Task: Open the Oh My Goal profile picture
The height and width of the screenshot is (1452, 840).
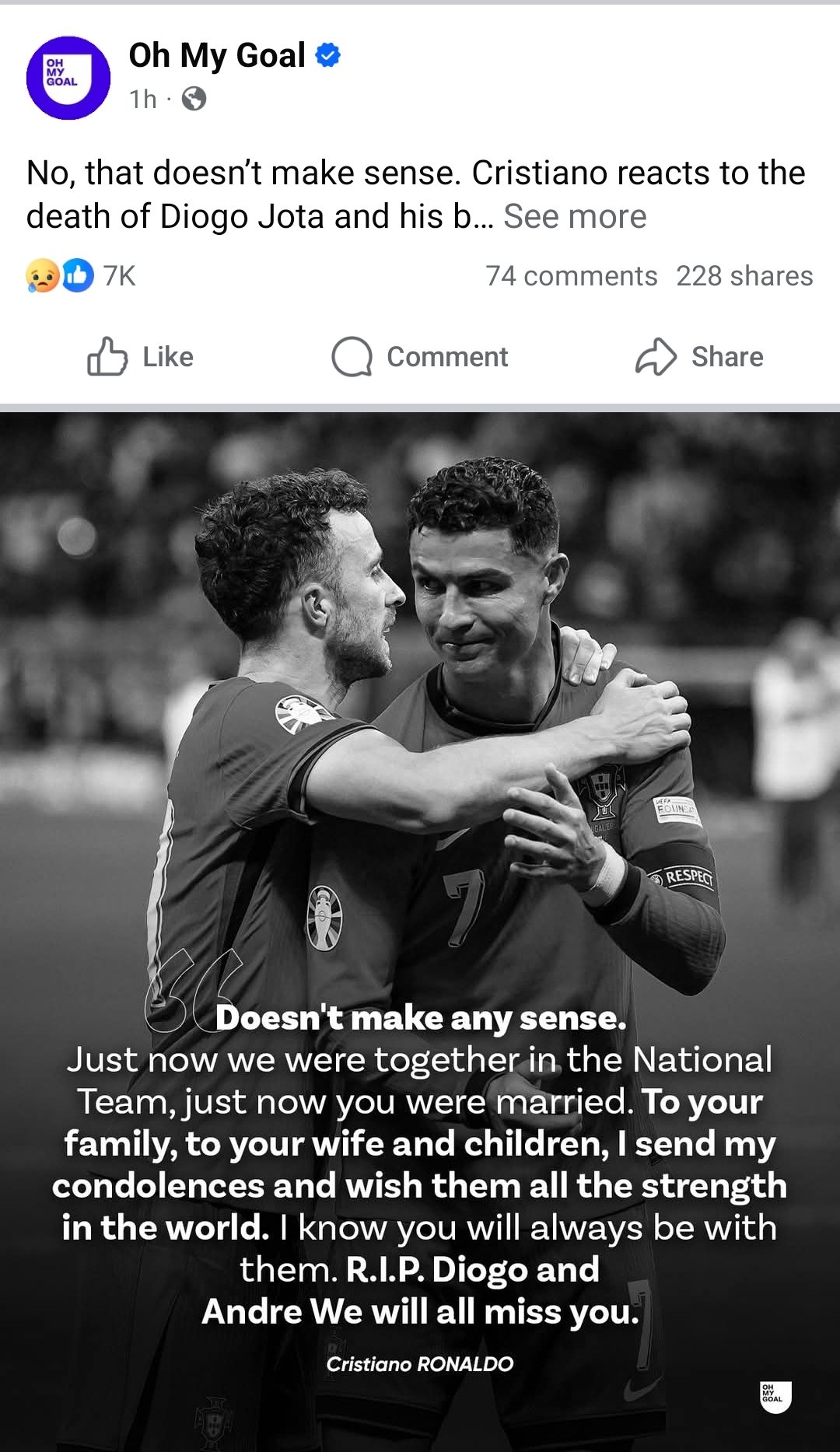Action: point(68,78)
